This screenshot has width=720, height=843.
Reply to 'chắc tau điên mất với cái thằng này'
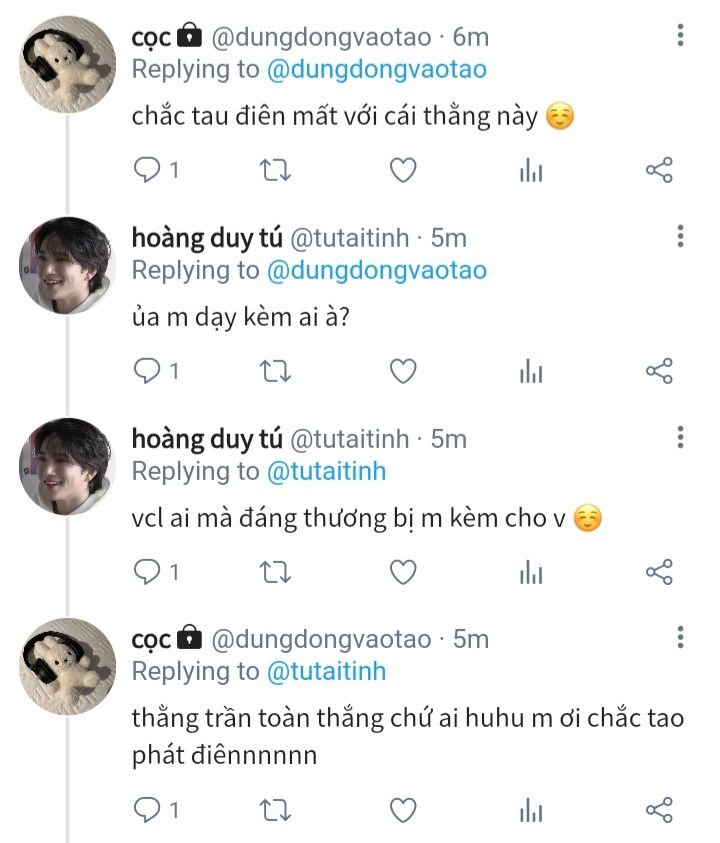pos(148,171)
